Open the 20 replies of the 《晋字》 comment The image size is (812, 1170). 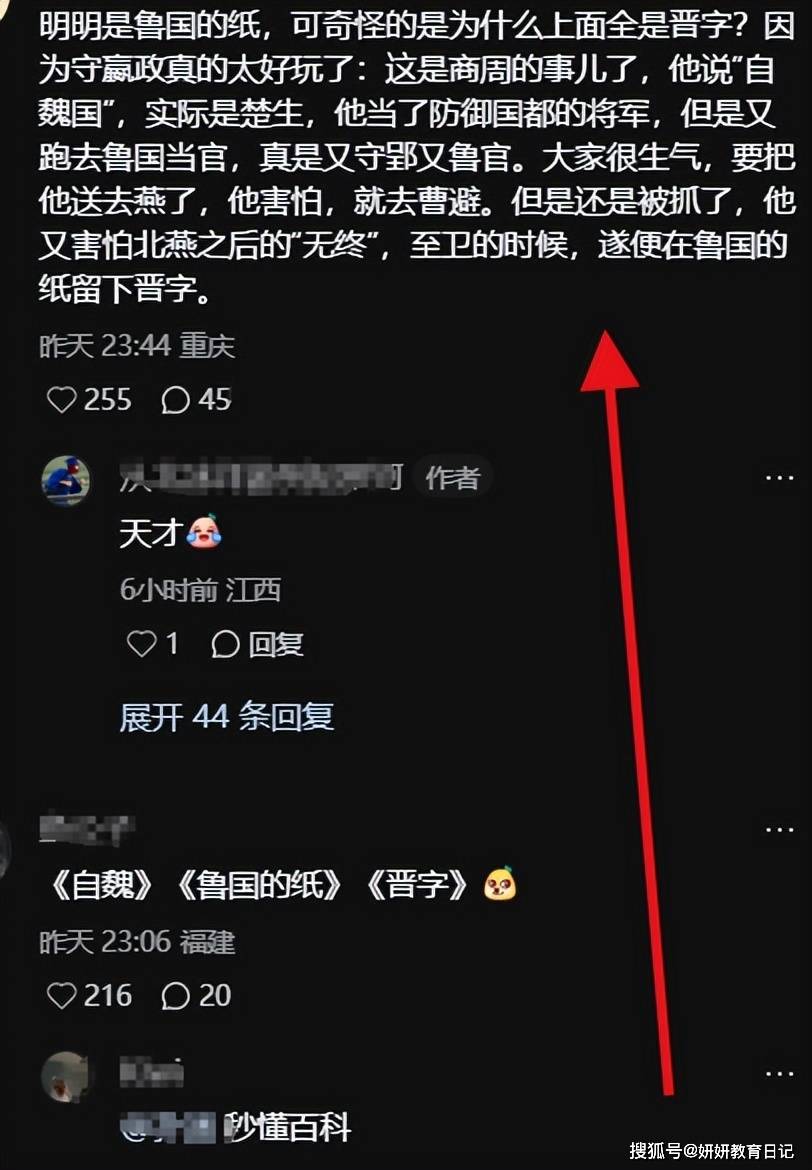click(x=176, y=995)
